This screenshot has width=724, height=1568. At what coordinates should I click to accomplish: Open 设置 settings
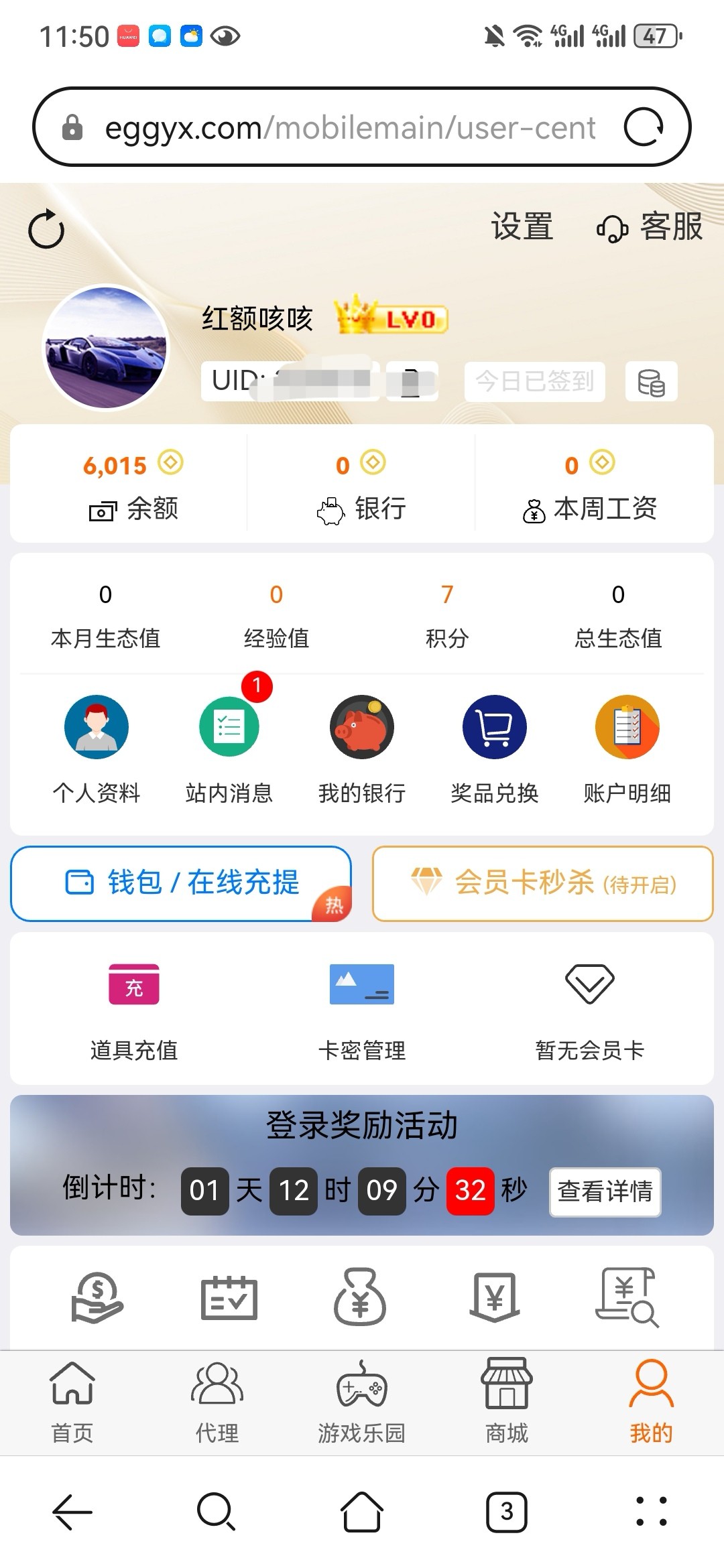(x=522, y=226)
